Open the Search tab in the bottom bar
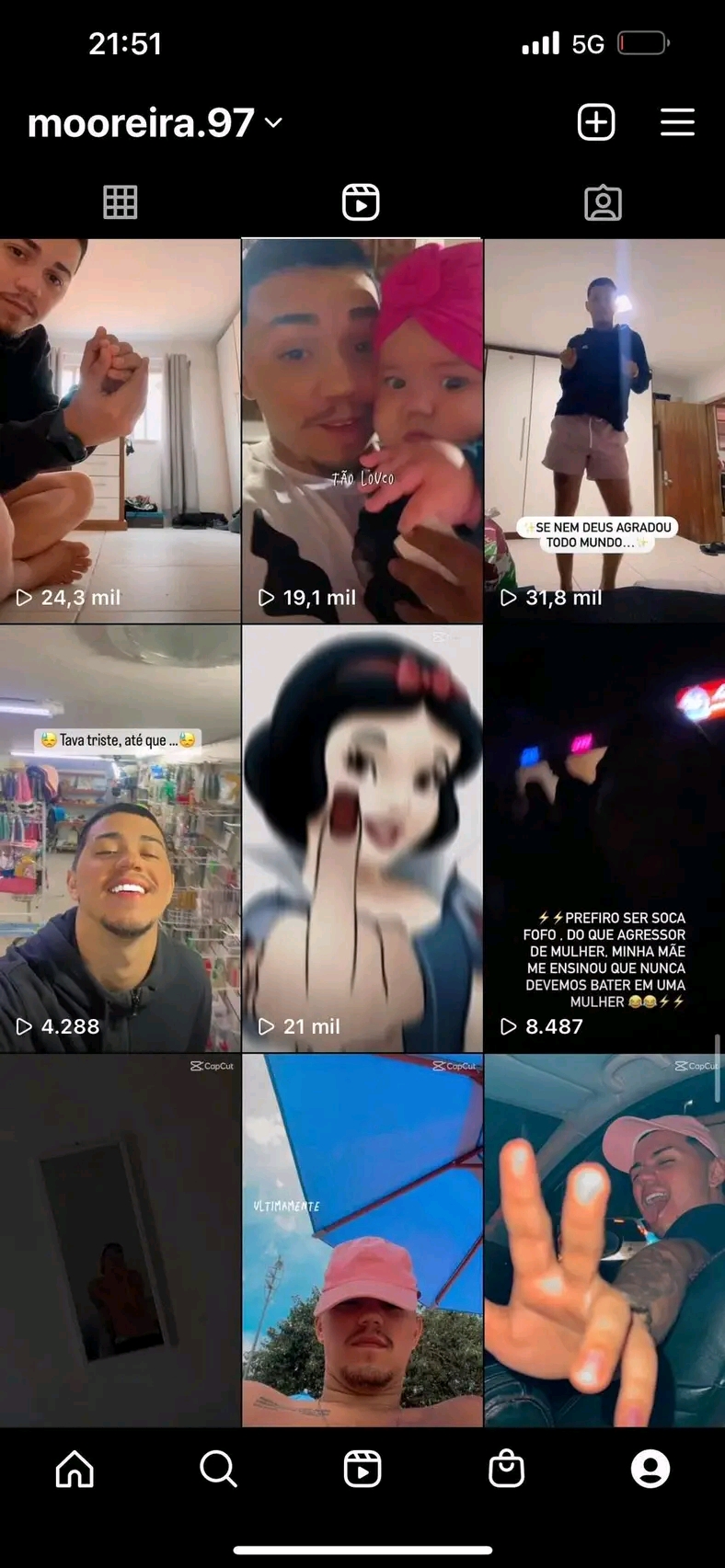Image resolution: width=725 pixels, height=1568 pixels. coord(218,1469)
